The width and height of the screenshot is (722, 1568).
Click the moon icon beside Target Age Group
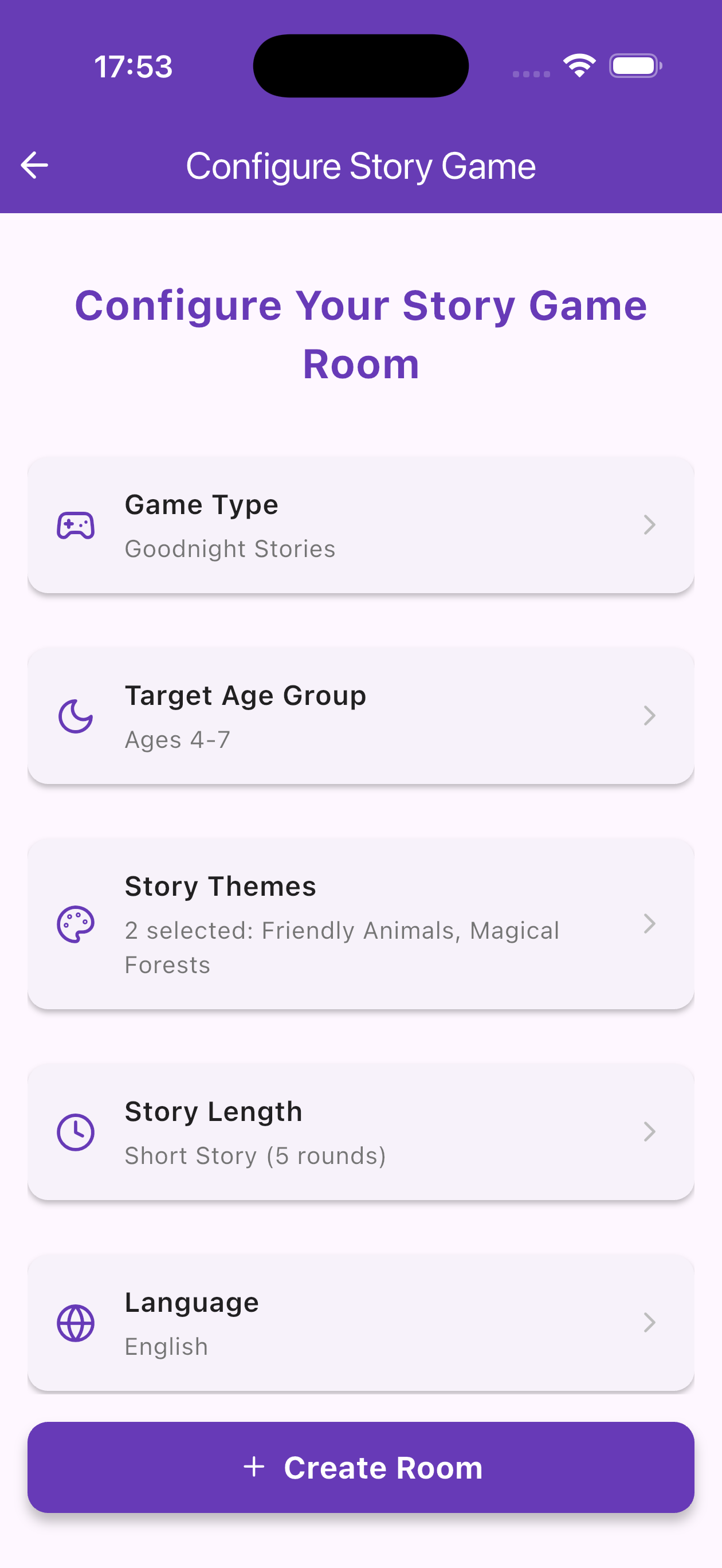coord(74,716)
